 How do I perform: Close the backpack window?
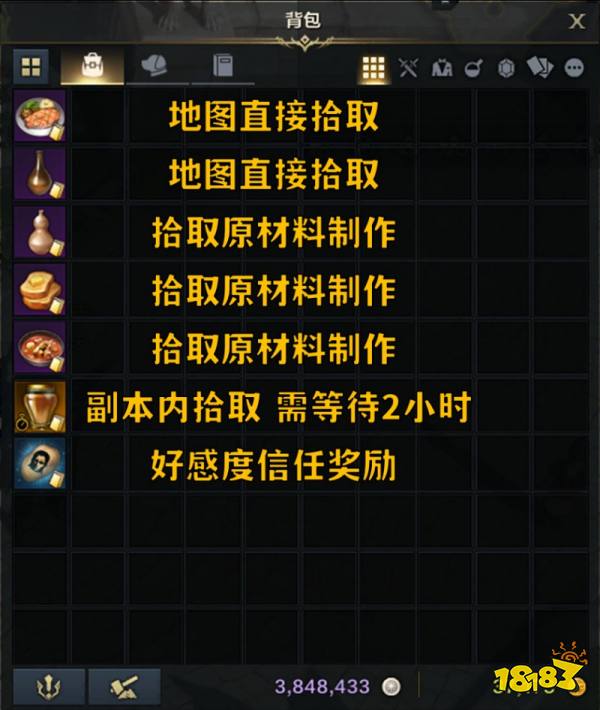[577, 22]
